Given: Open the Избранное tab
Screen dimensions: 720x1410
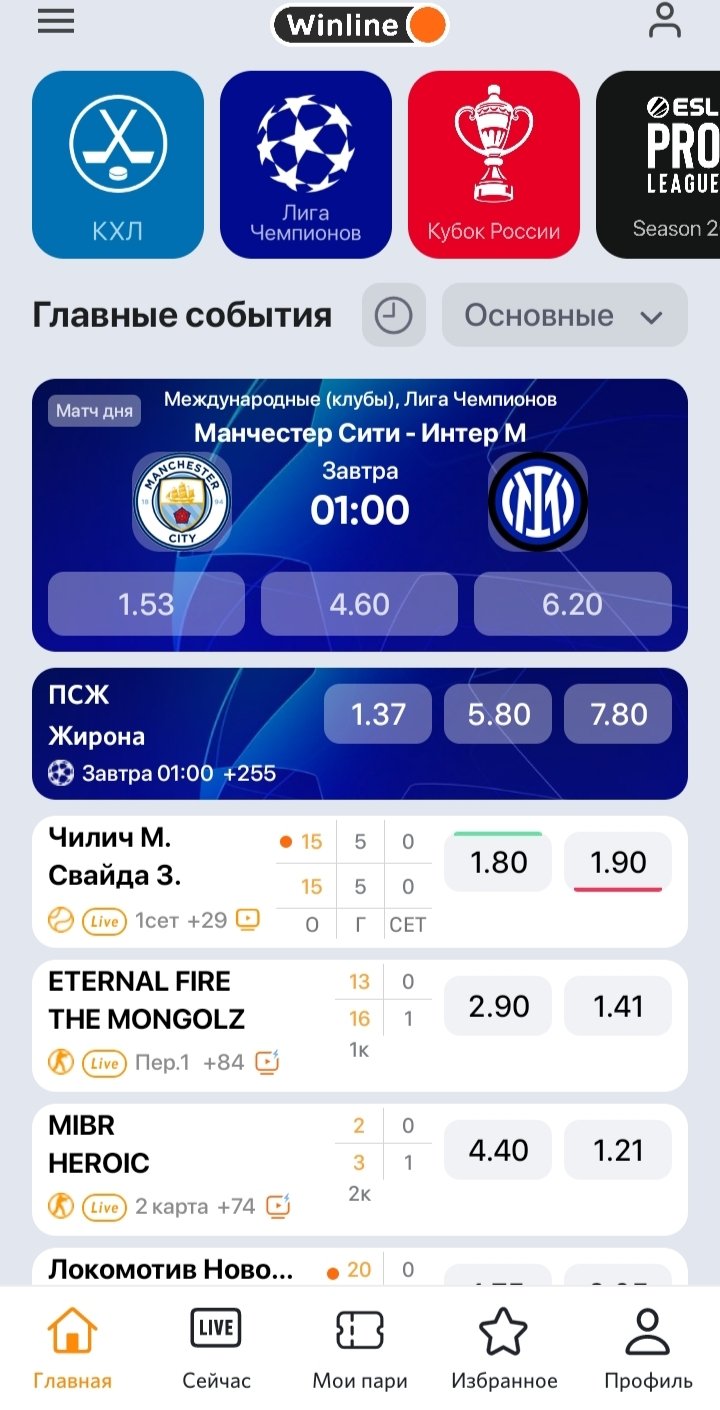Looking at the screenshot, I should point(504,1350).
